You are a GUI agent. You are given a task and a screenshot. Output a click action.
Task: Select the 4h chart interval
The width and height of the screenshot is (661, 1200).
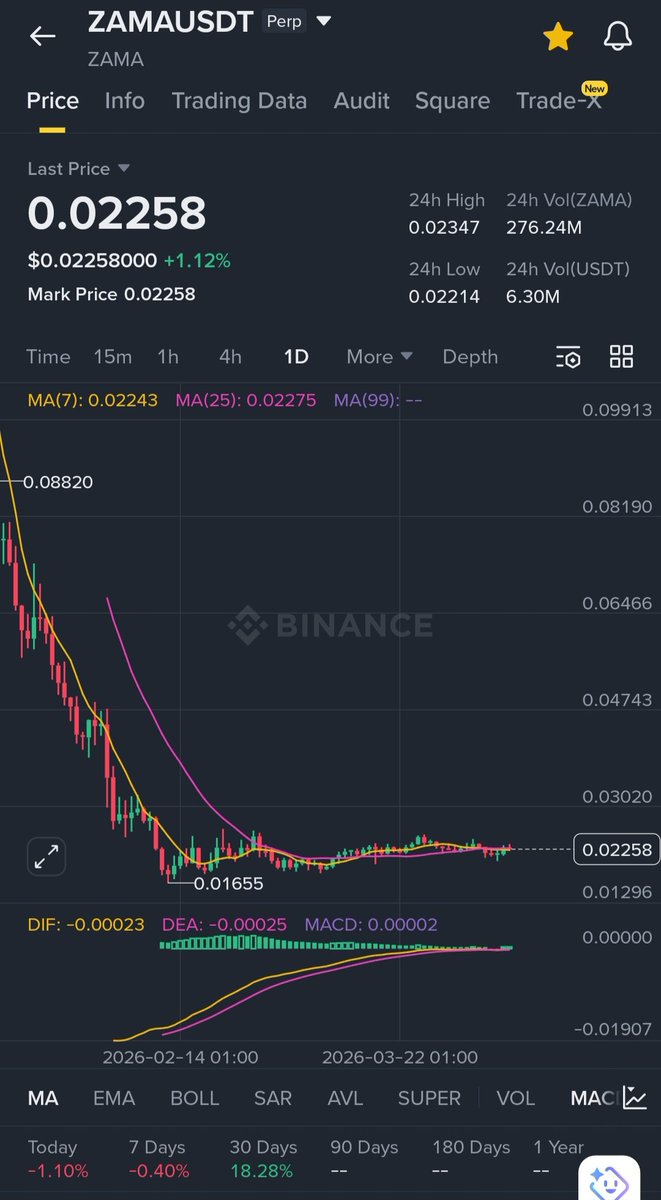point(230,357)
